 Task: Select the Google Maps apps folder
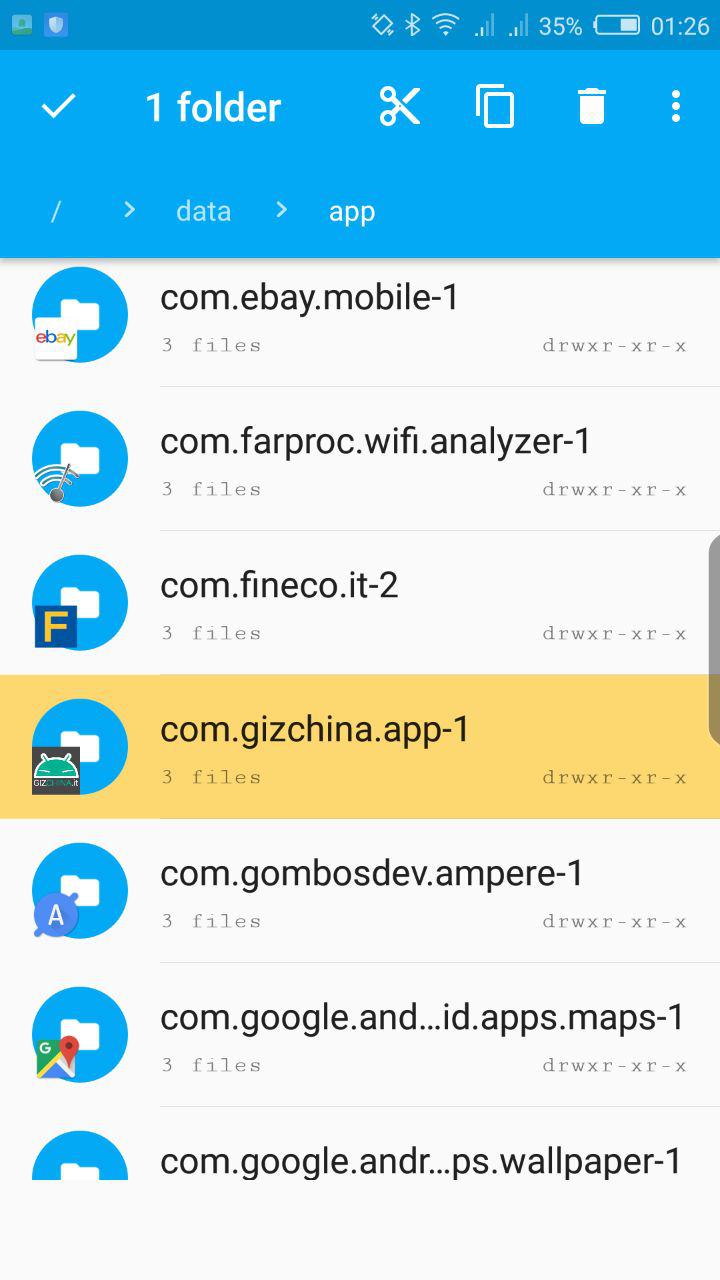coord(360,1035)
